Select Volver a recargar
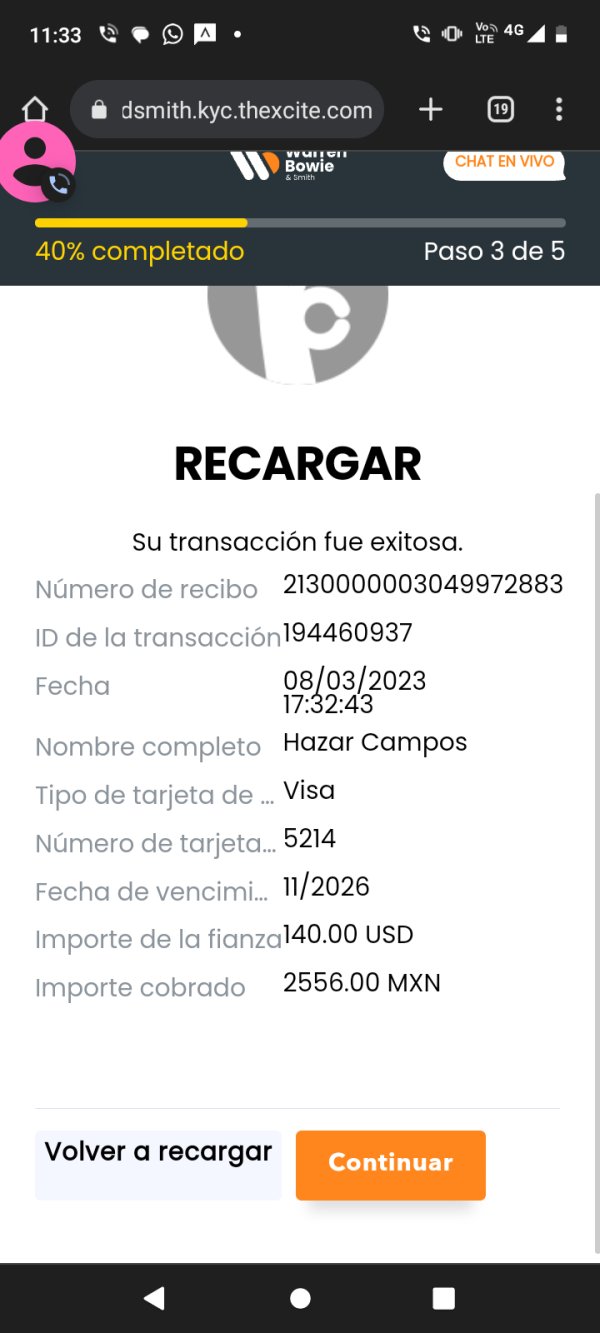This screenshot has width=600, height=1333. (158, 1165)
